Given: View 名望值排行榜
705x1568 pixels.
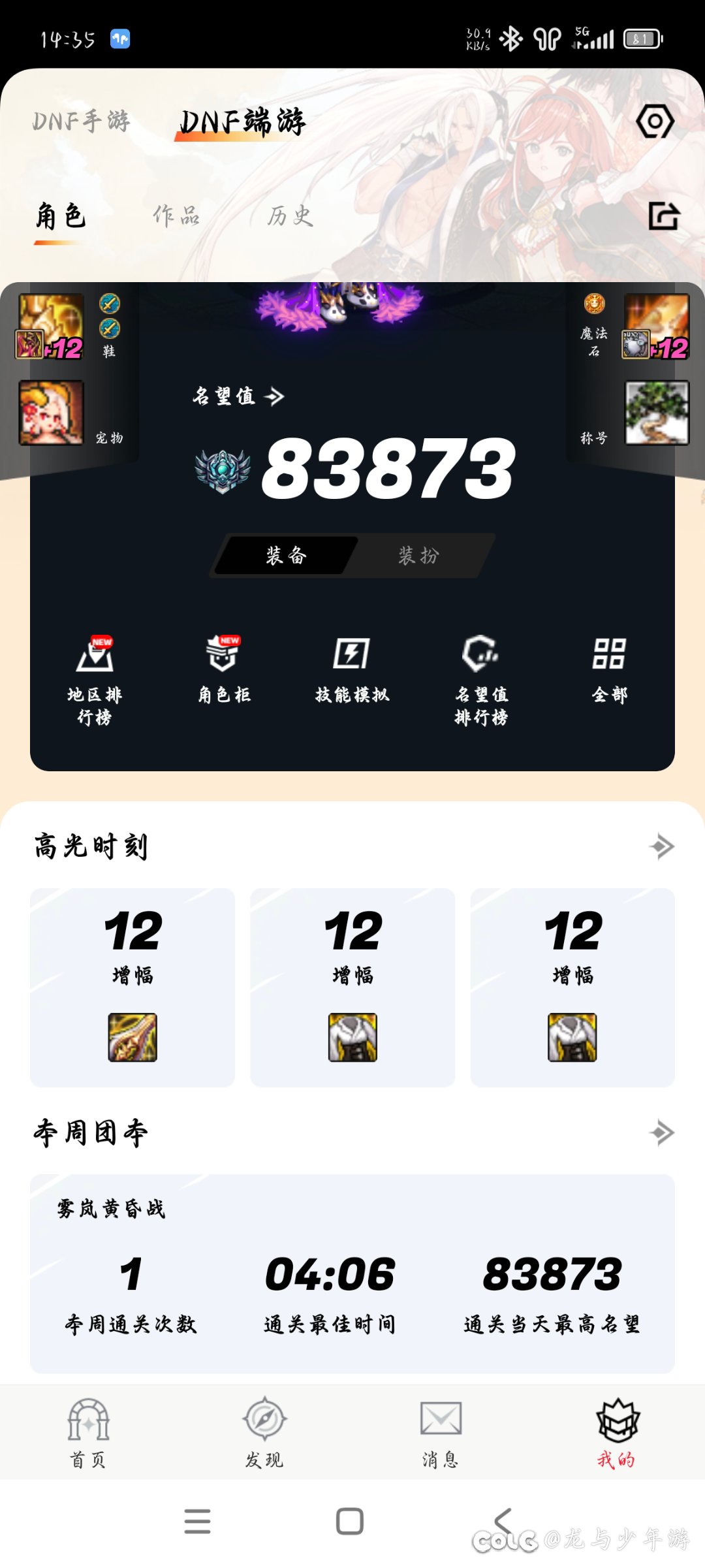Looking at the screenshot, I should pyautogui.click(x=481, y=680).
